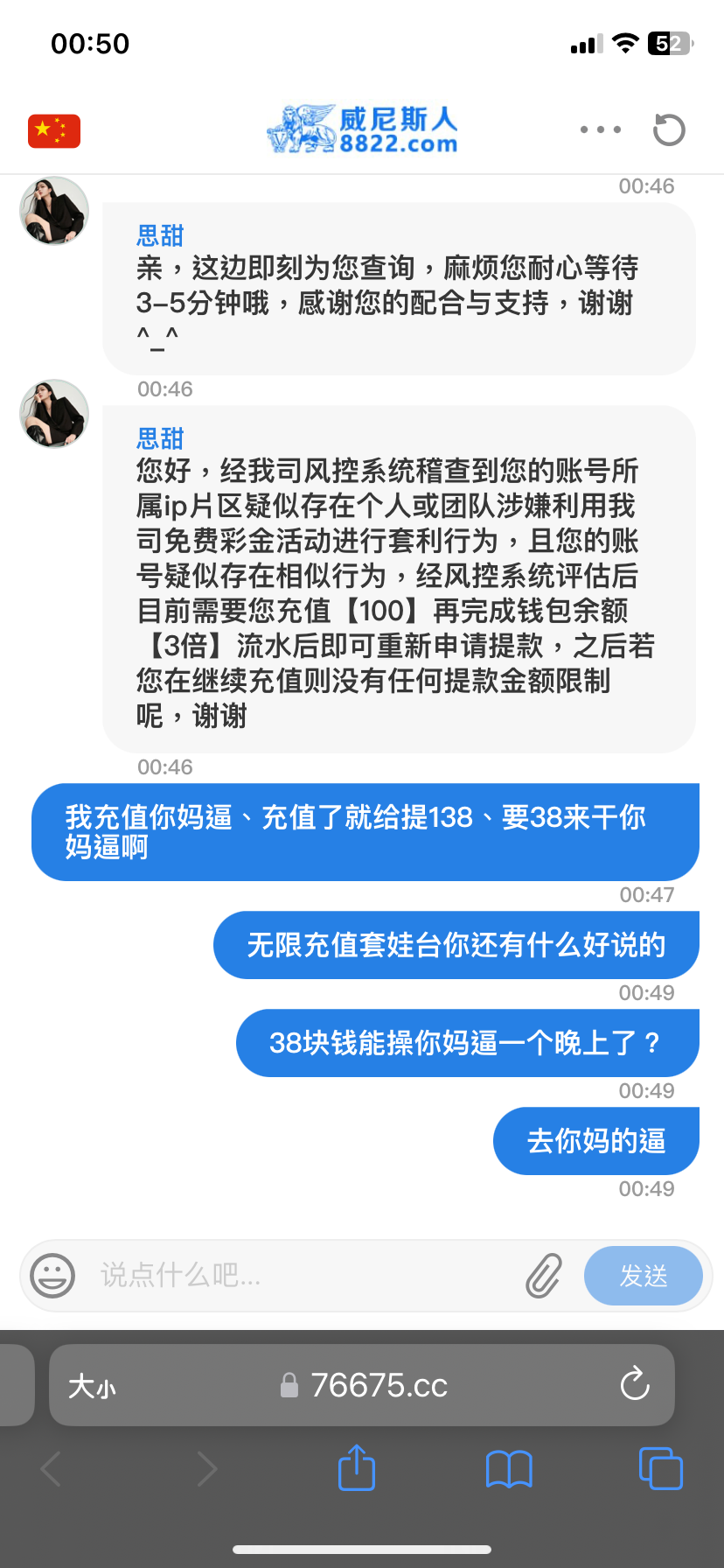Image resolution: width=724 pixels, height=1568 pixels.
Task: Refresh the chat with the header reload icon
Action: [x=669, y=130]
